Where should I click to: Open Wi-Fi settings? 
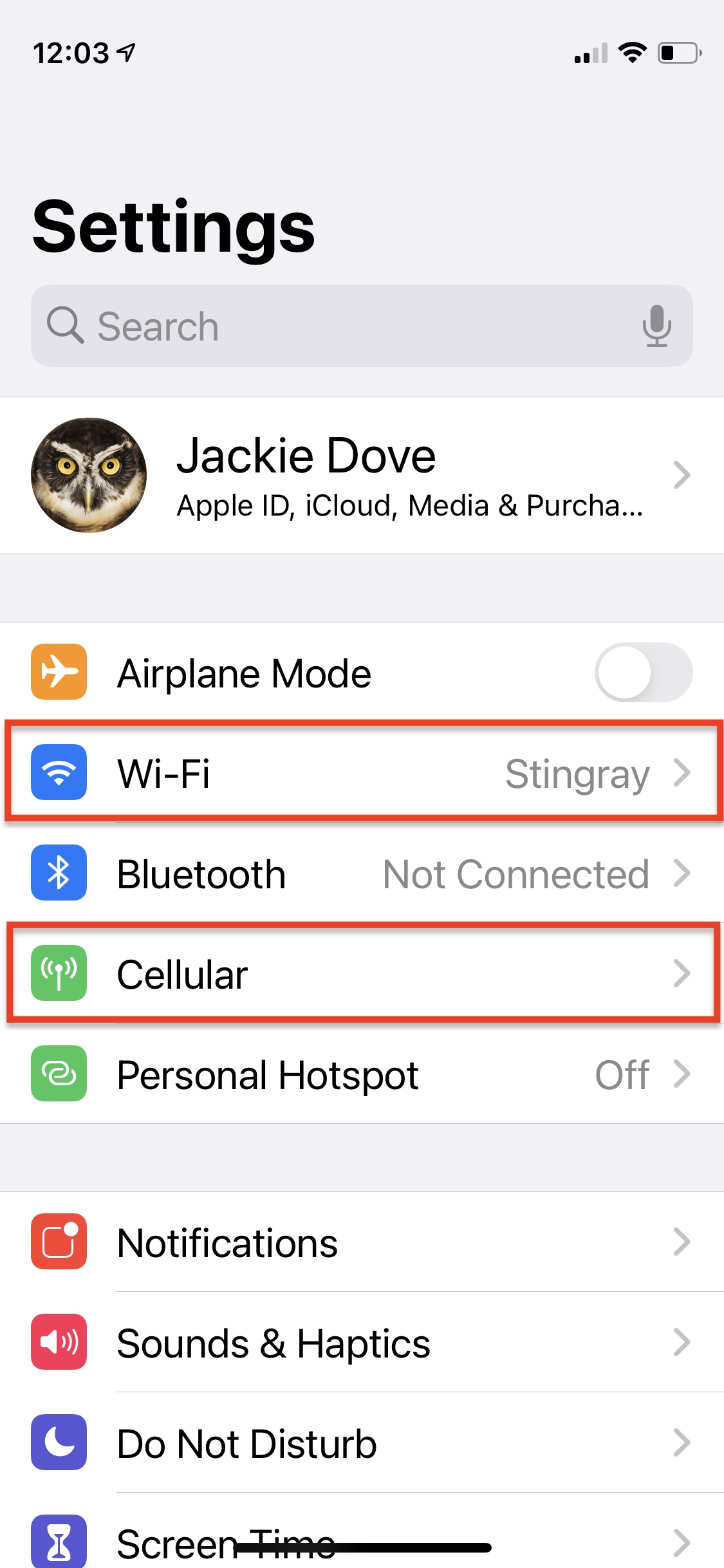[362, 772]
